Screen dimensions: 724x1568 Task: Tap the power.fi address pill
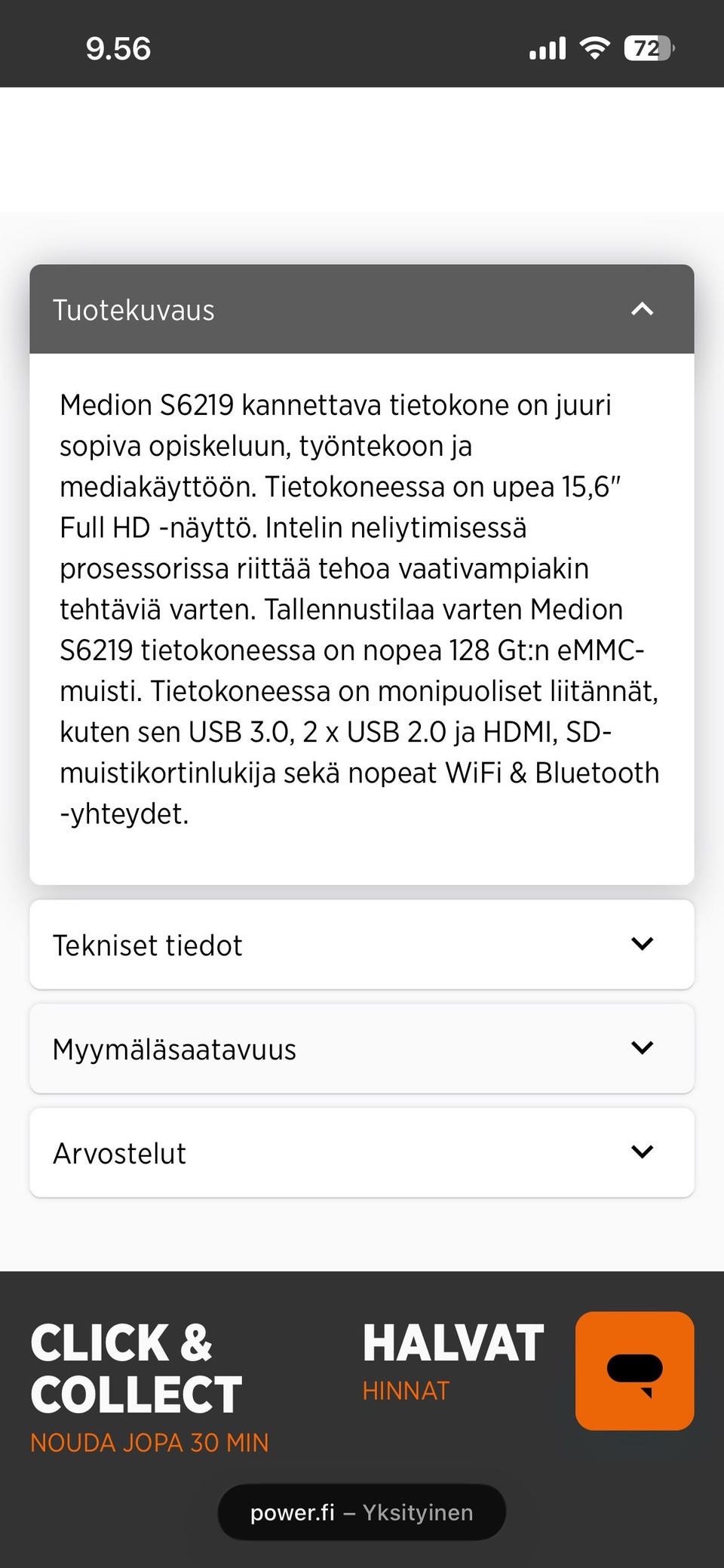coord(362,1512)
